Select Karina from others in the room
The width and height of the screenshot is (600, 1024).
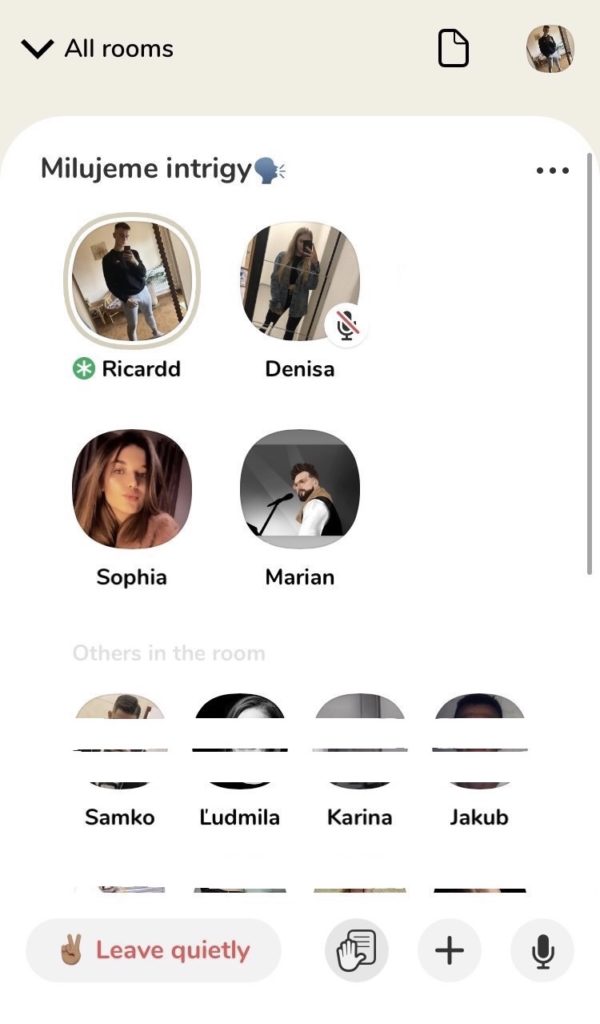360,742
